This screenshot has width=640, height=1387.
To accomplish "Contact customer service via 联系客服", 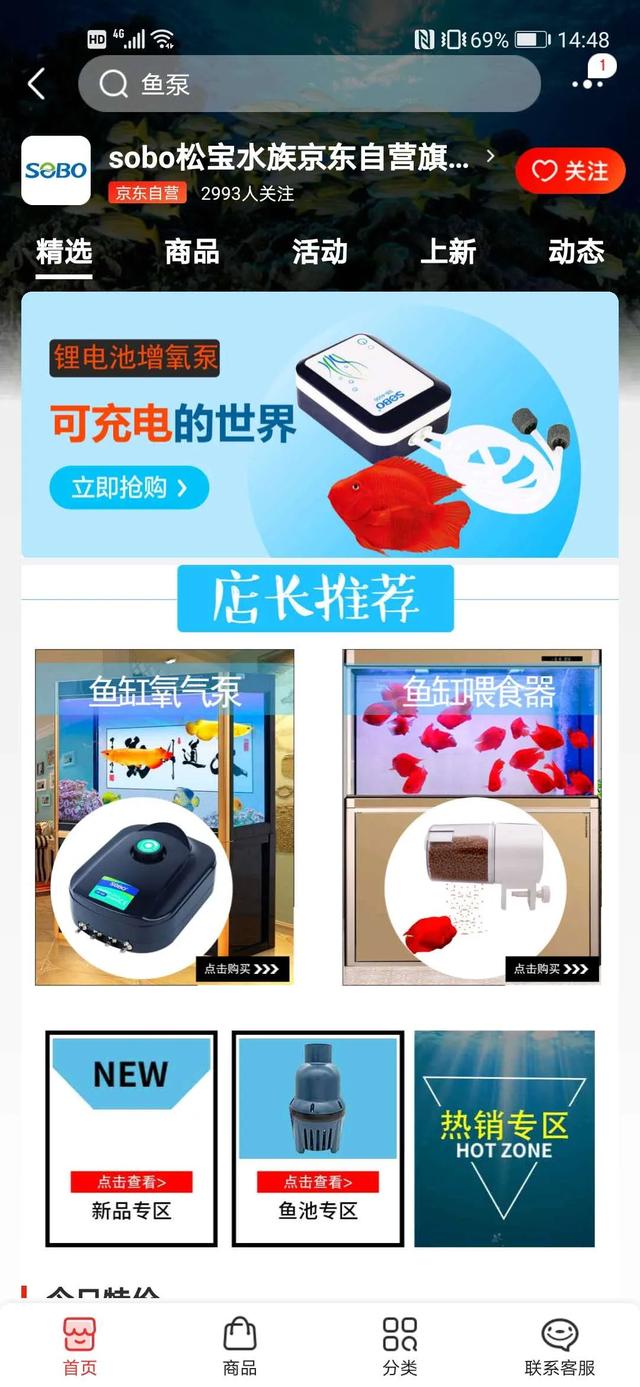I will point(560,1346).
